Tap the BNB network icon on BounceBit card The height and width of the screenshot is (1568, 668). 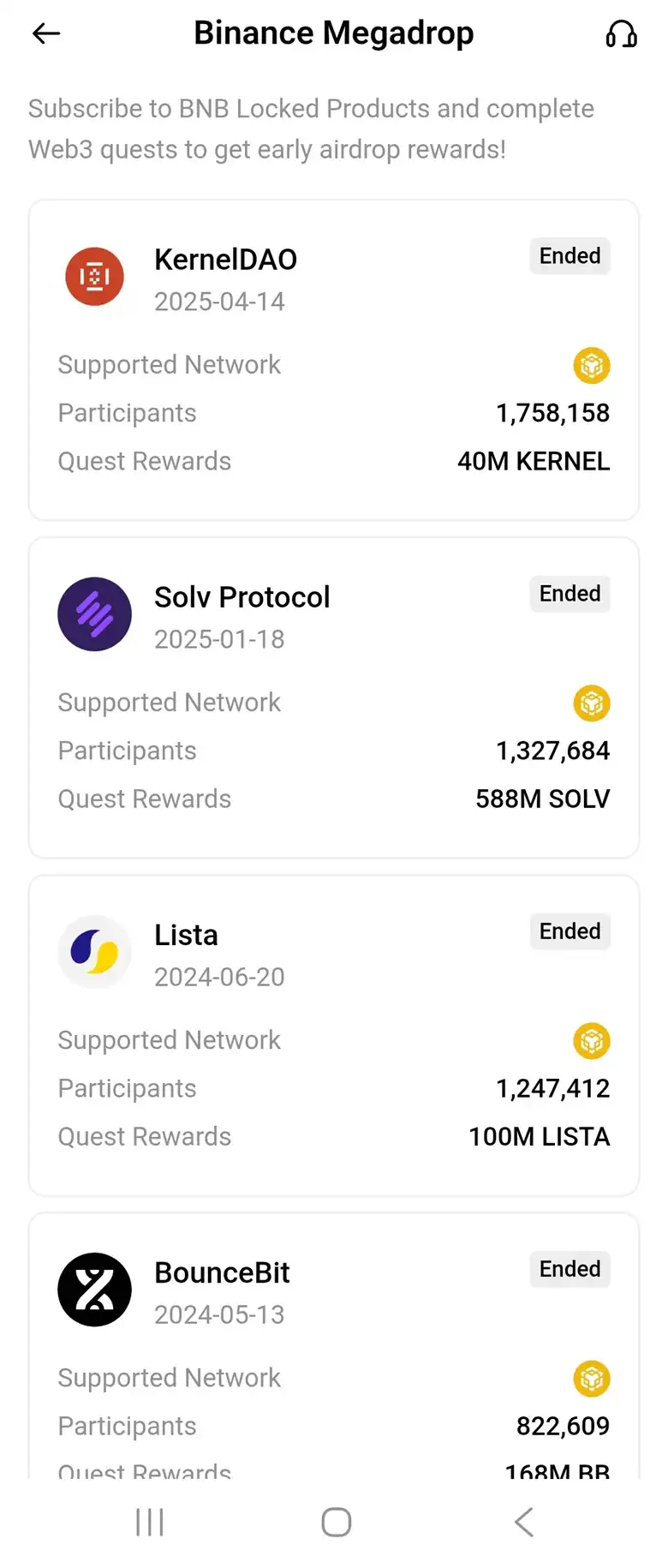[x=591, y=1379]
